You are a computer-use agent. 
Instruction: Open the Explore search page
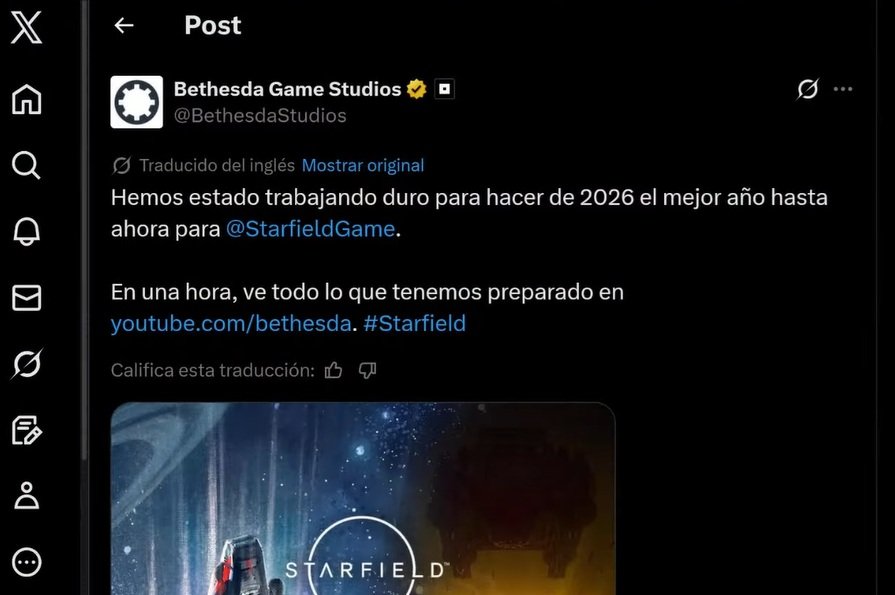tap(27, 165)
